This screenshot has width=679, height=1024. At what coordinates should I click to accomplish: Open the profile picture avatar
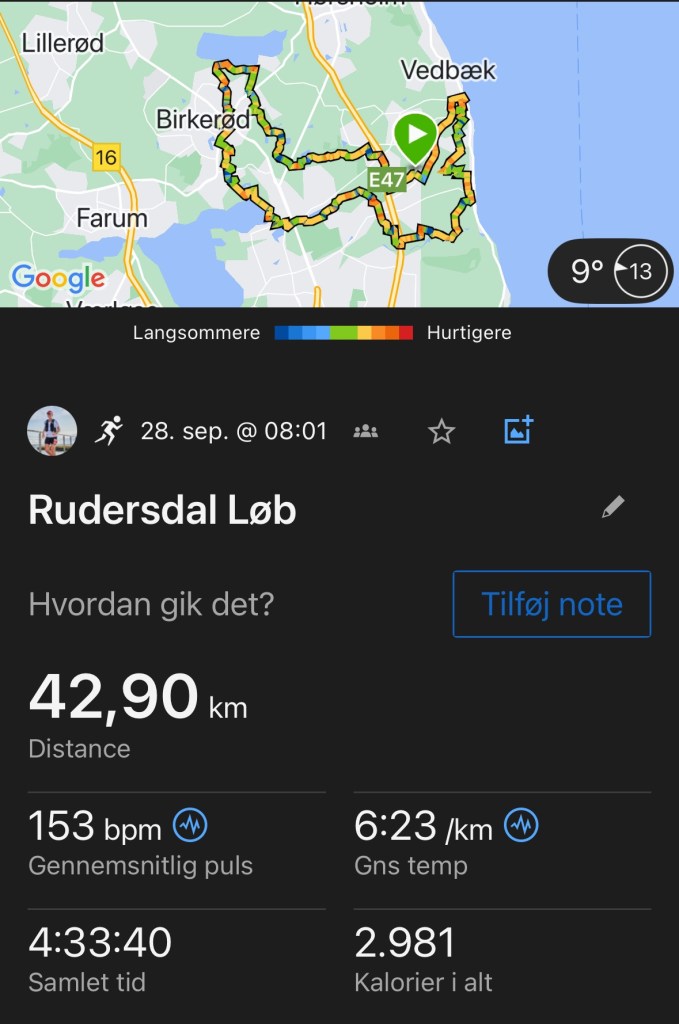[52, 431]
